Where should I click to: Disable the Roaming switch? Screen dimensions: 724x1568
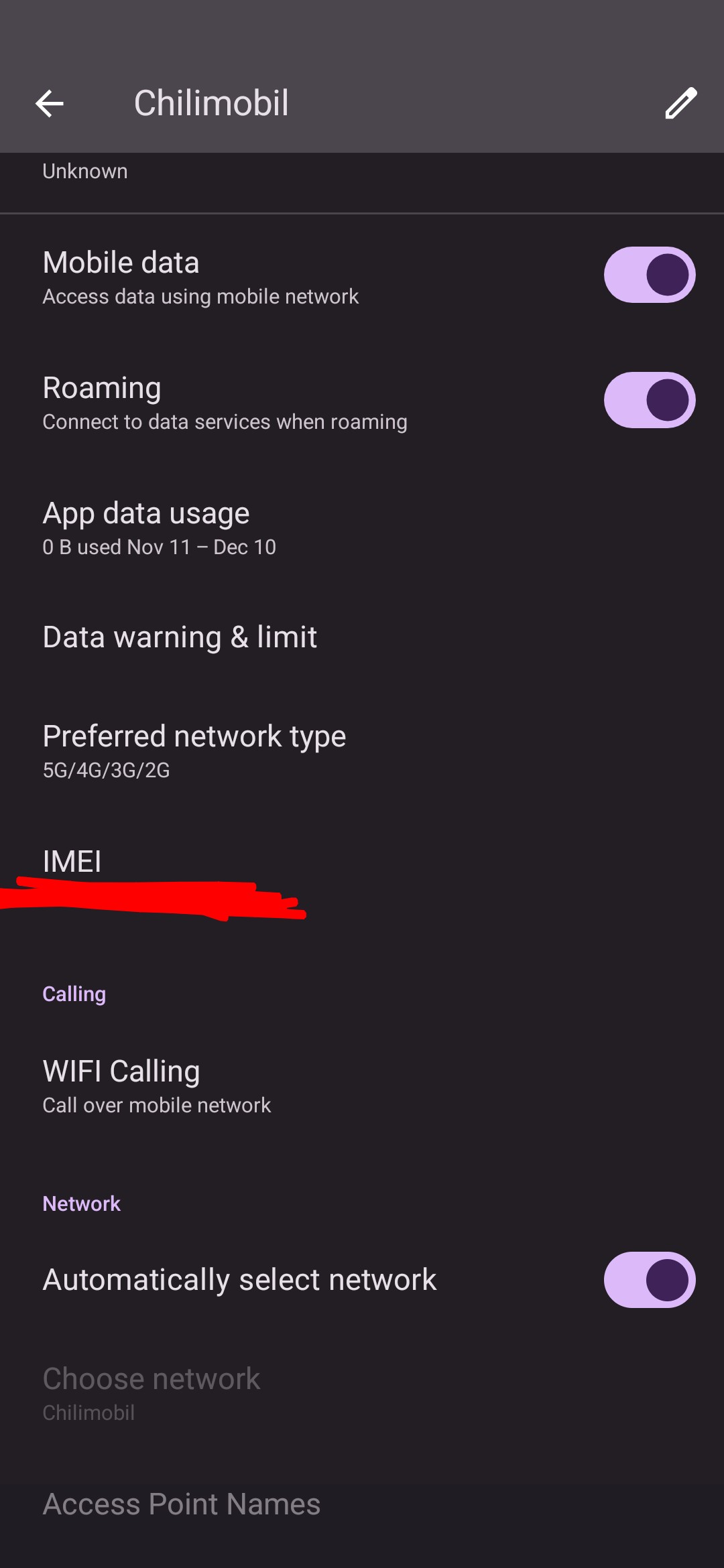(649, 401)
